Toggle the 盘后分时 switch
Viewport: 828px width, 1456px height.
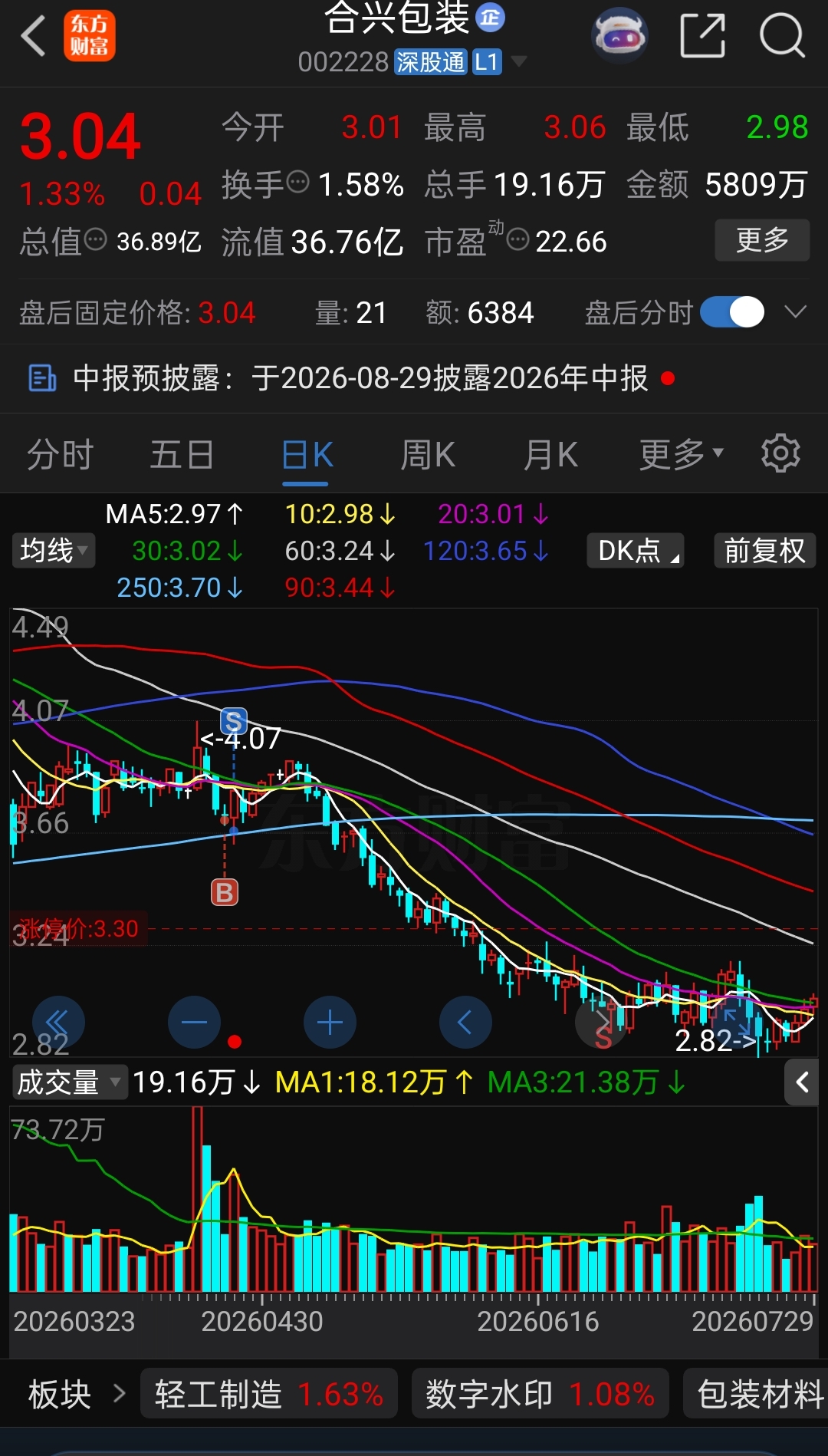coord(732,312)
